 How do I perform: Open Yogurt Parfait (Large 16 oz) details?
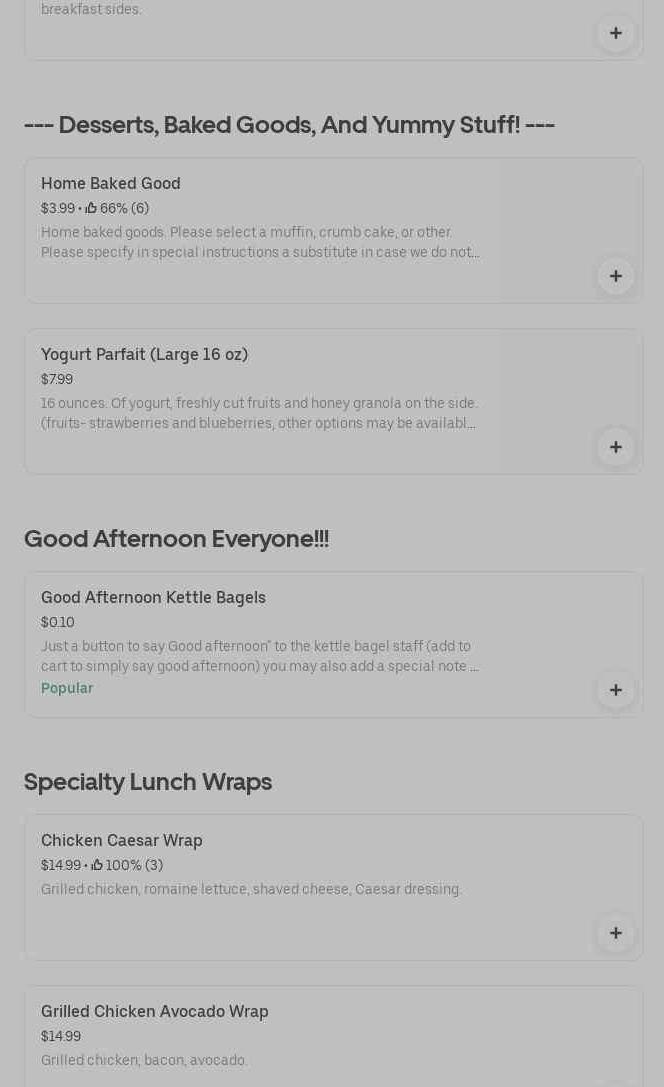pos(145,355)
